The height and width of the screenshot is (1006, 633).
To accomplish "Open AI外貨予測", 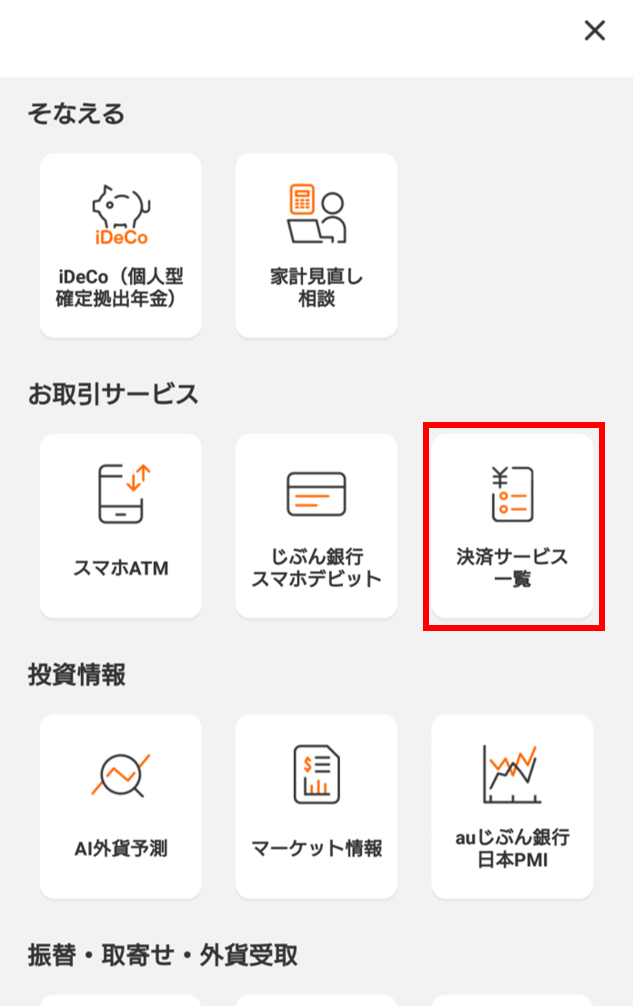I will click(x=121, y=806).
